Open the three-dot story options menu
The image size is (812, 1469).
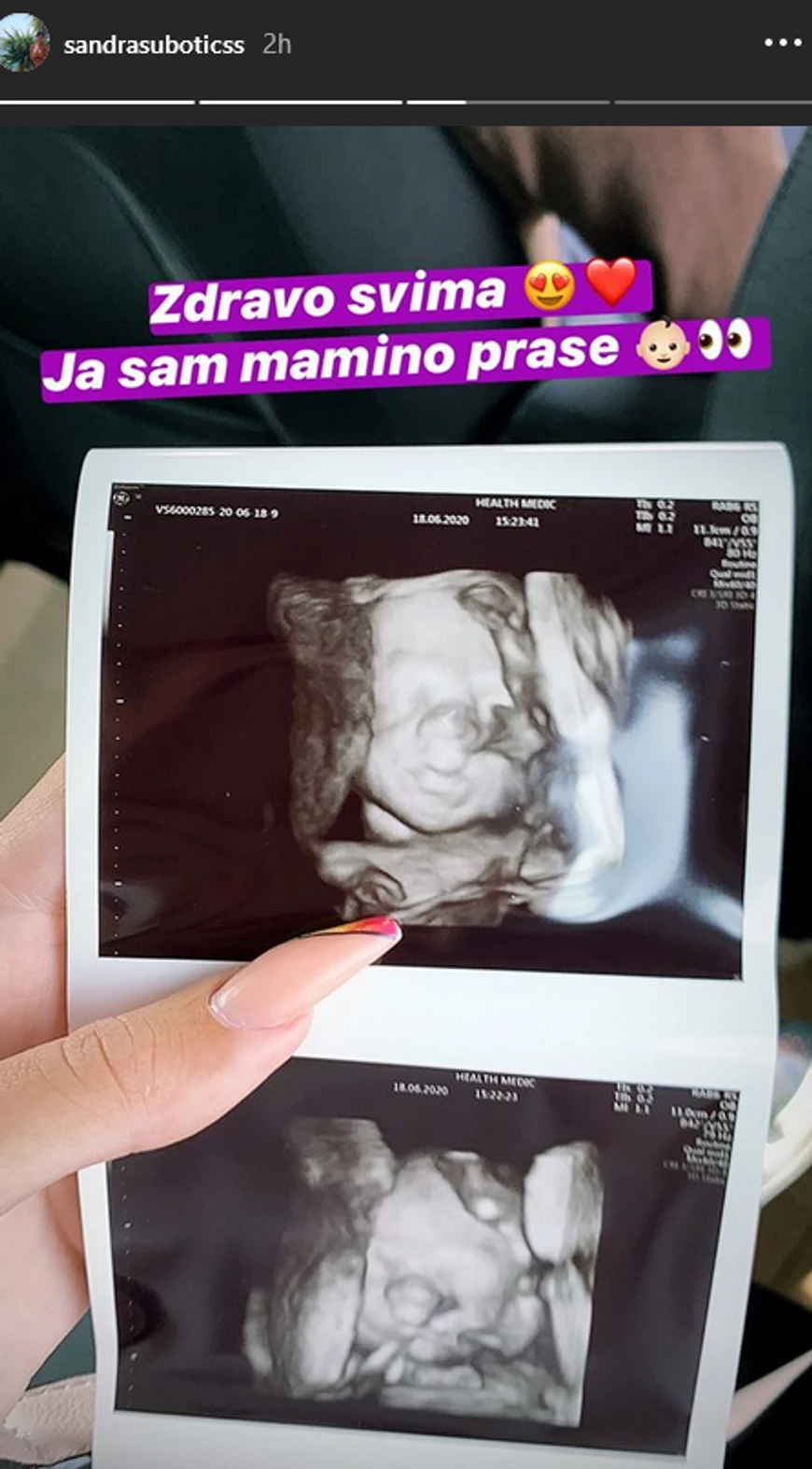(x=782, y=43)
